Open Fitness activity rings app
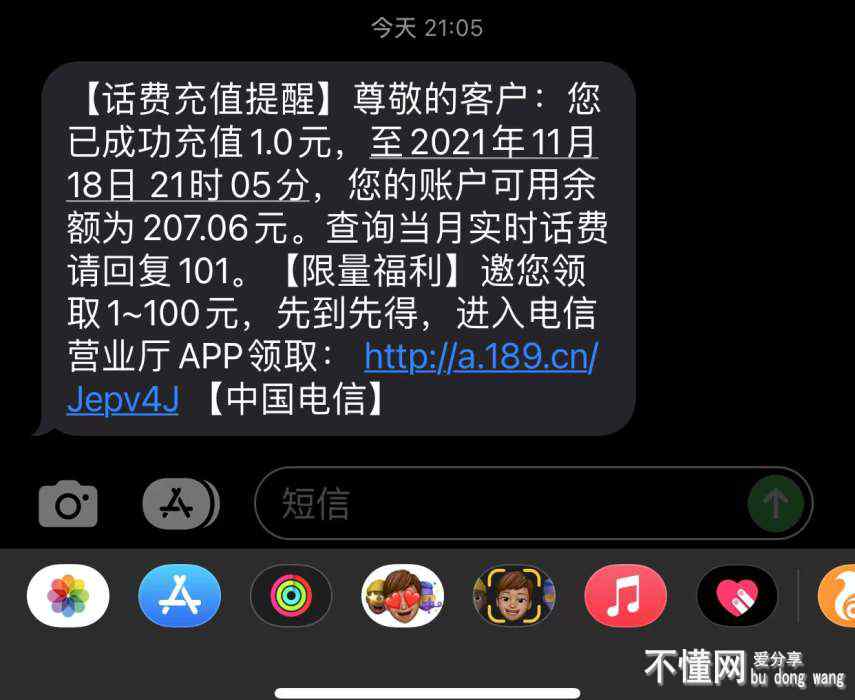The image size is (855, 700). [291, 596]
